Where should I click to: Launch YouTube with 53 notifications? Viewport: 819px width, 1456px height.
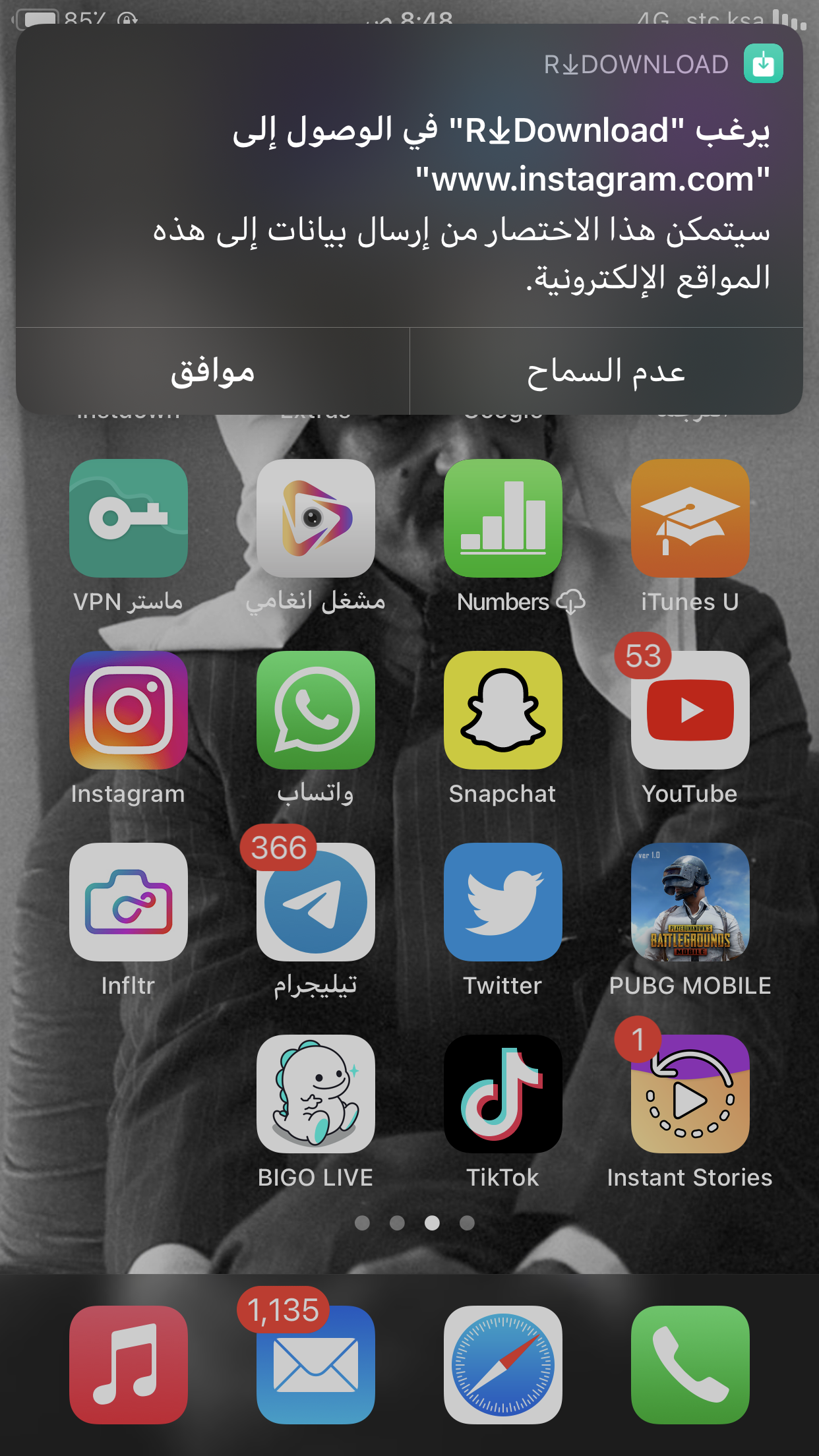click(690, 710)
